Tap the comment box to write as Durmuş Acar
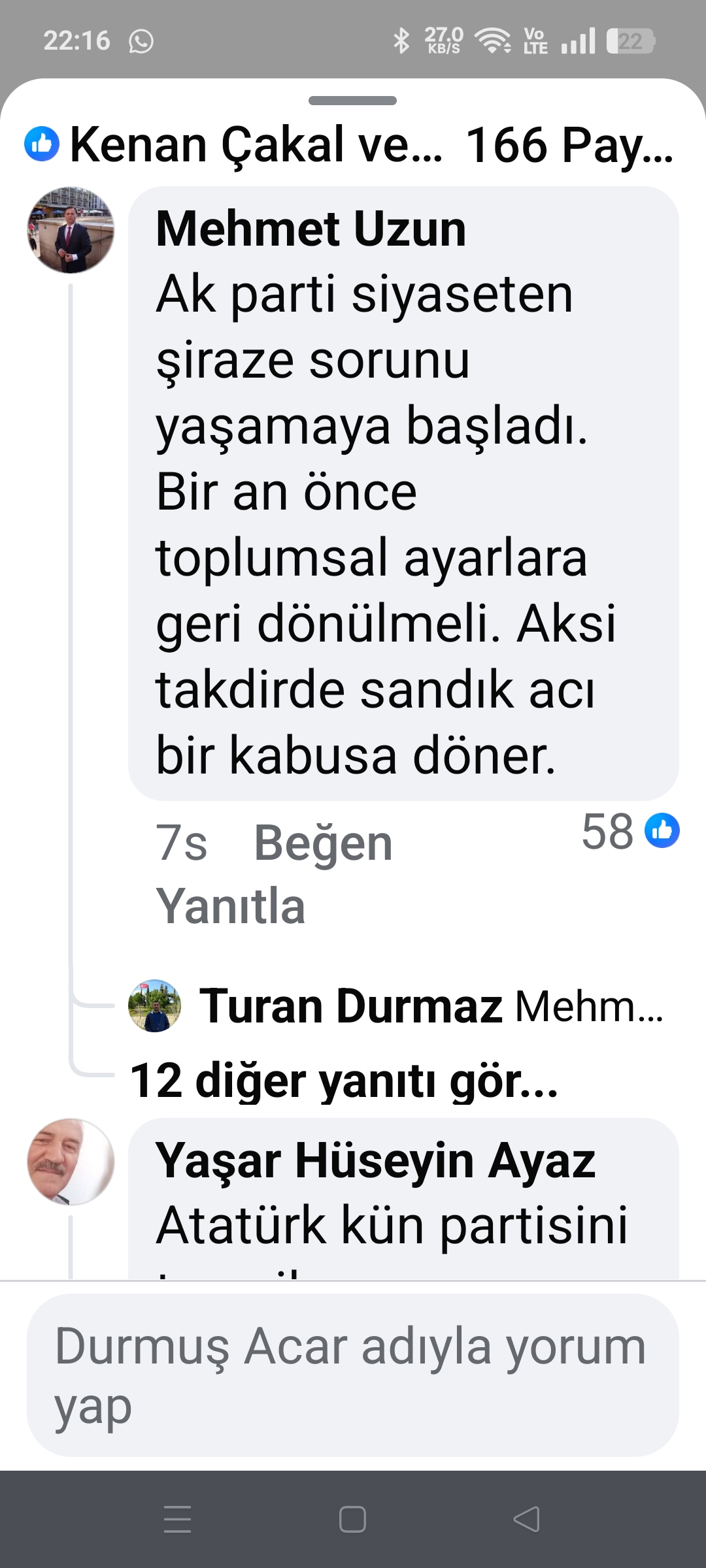This screenshot has height=1568, width=706. click(353, 1375)
